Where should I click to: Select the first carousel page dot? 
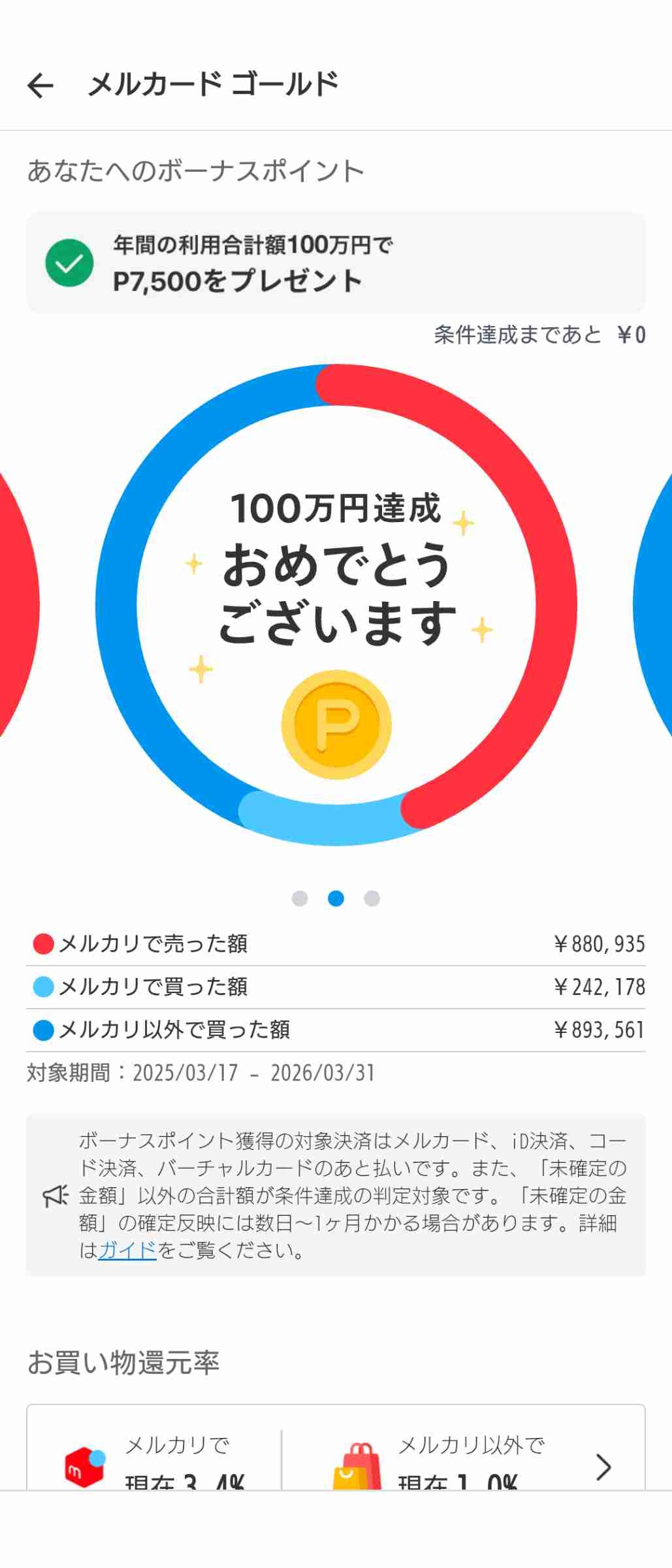[300, 898]
